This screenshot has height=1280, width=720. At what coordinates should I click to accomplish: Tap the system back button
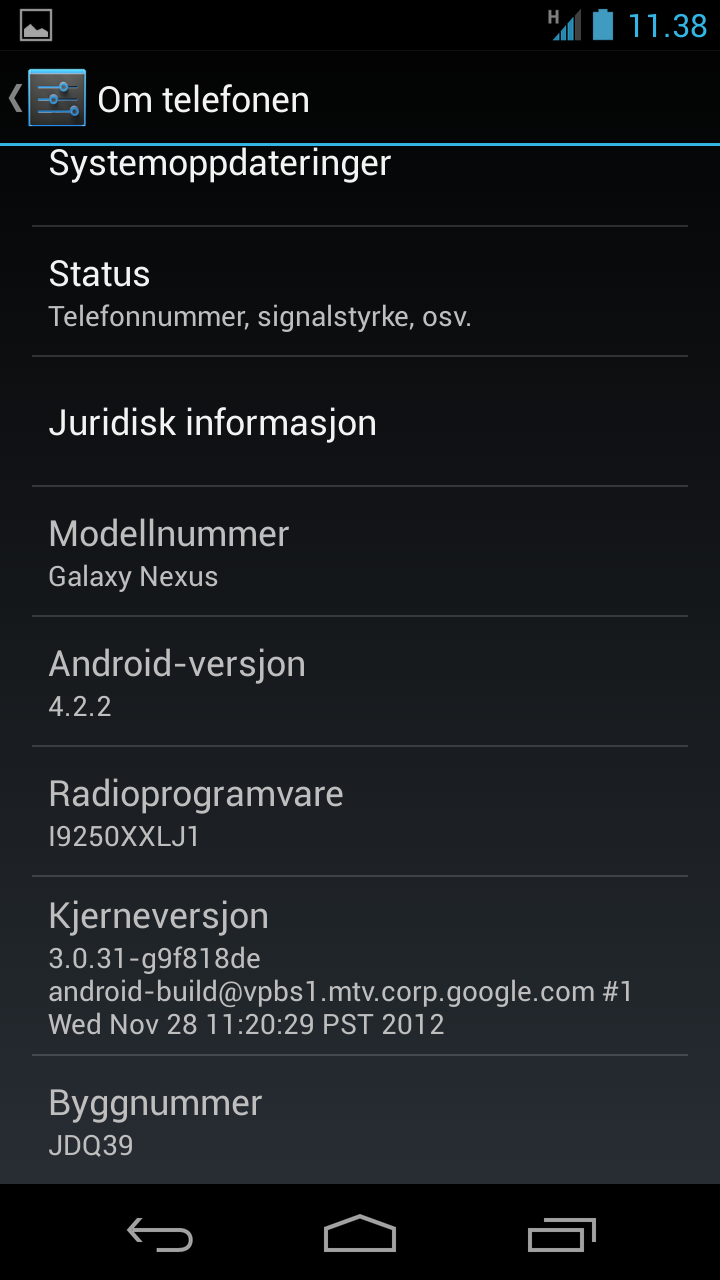pos(160,1234)
